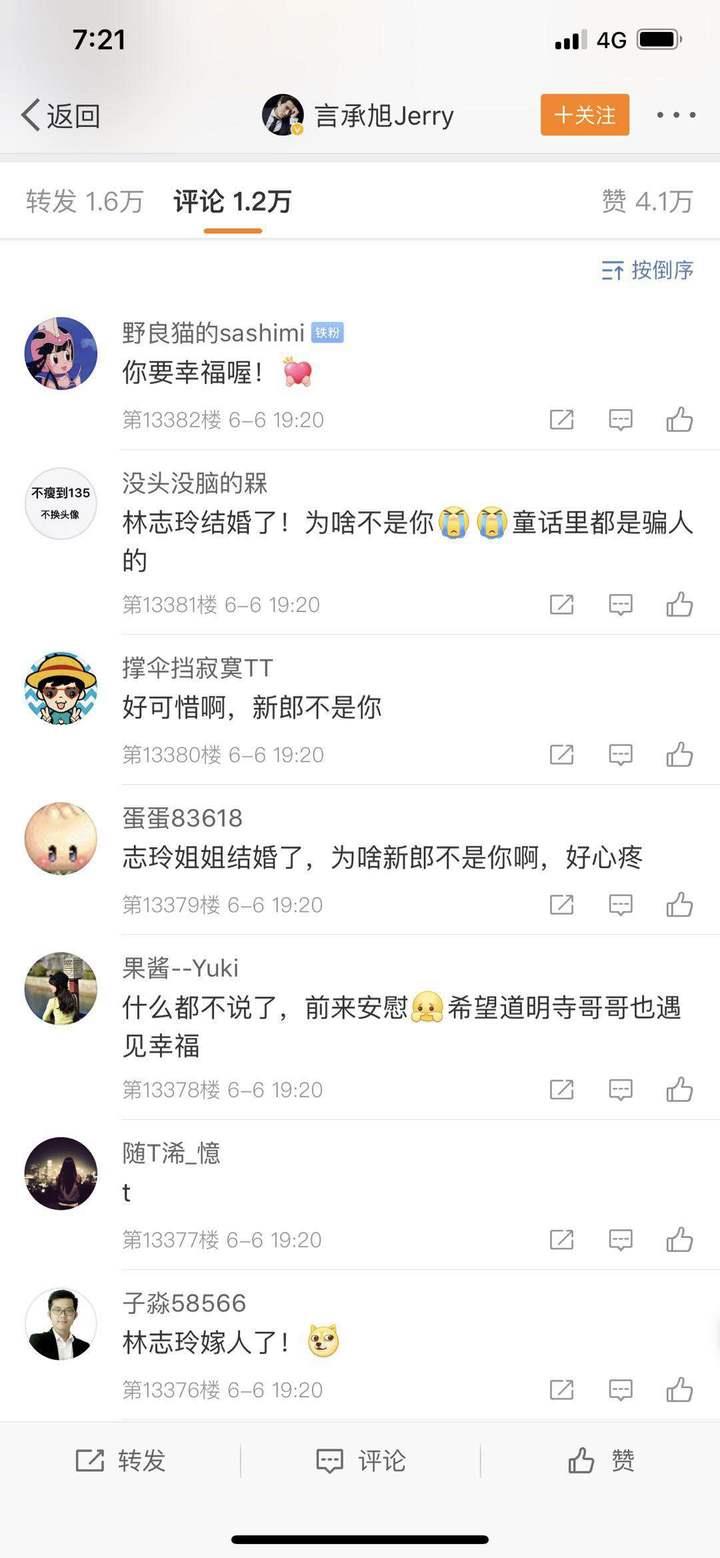Viewport: 720px width, 1558px height.
Task: Repost the comment from 撑伞挡寂寞TT
Action: 562,755
